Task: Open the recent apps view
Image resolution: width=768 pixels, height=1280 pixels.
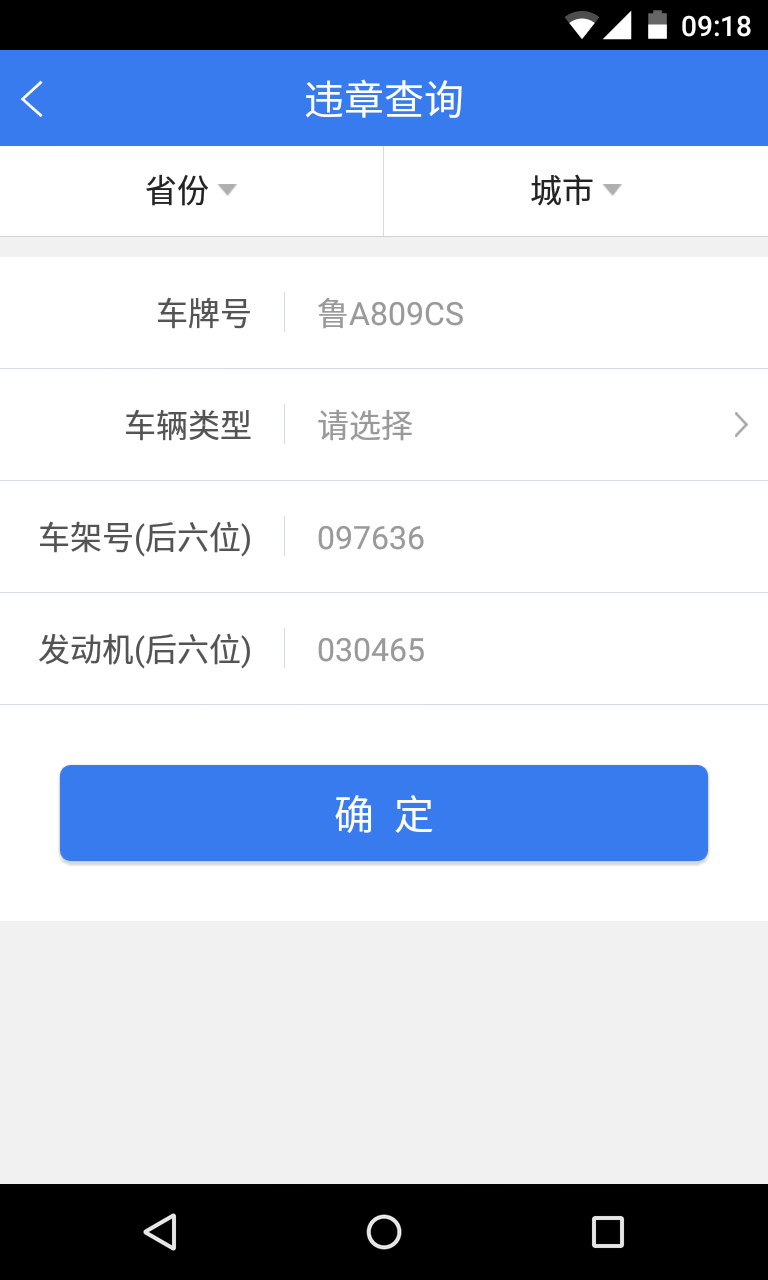Action: 607,1232
